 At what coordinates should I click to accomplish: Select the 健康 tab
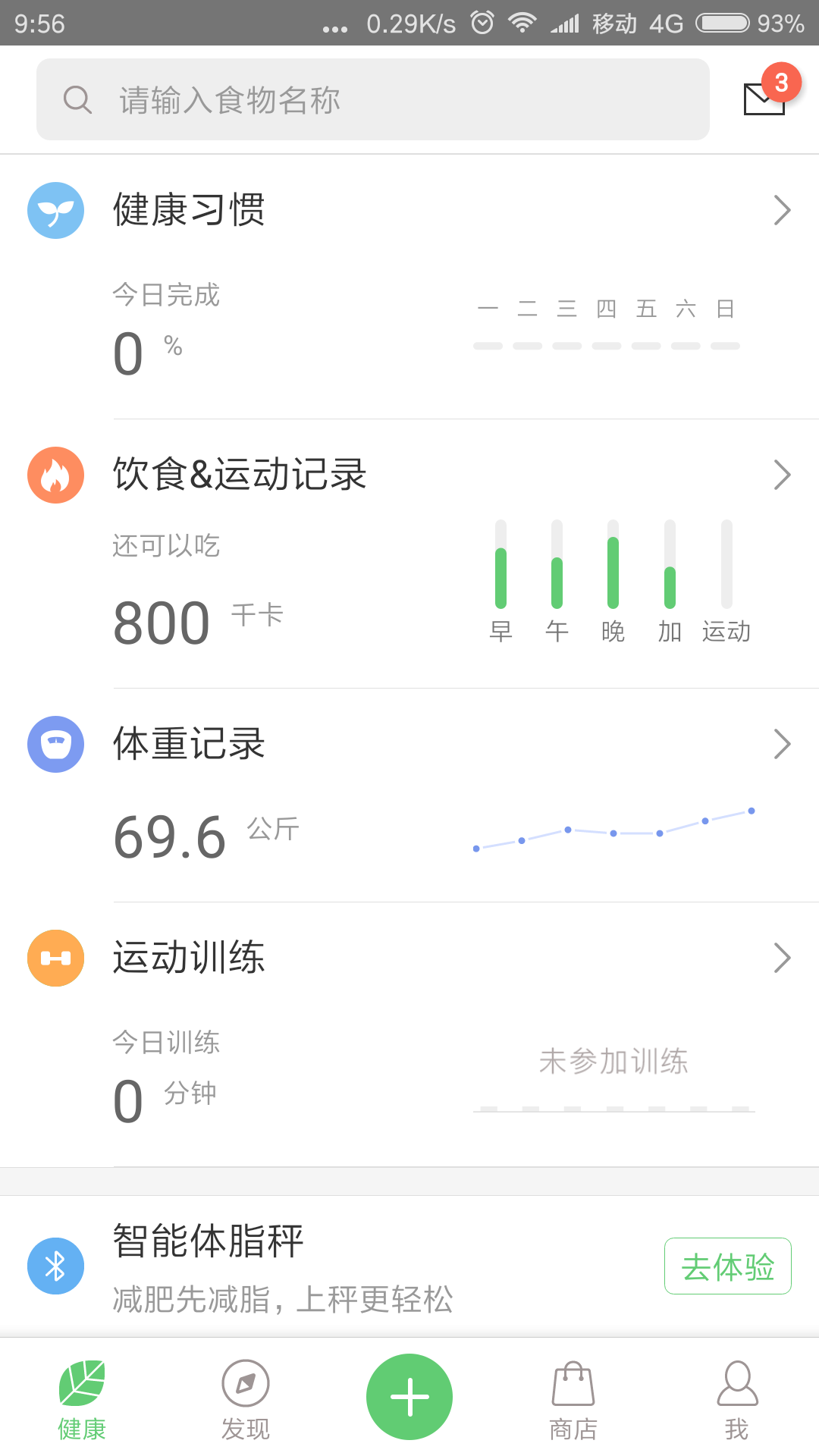[x=82, y=1400]
